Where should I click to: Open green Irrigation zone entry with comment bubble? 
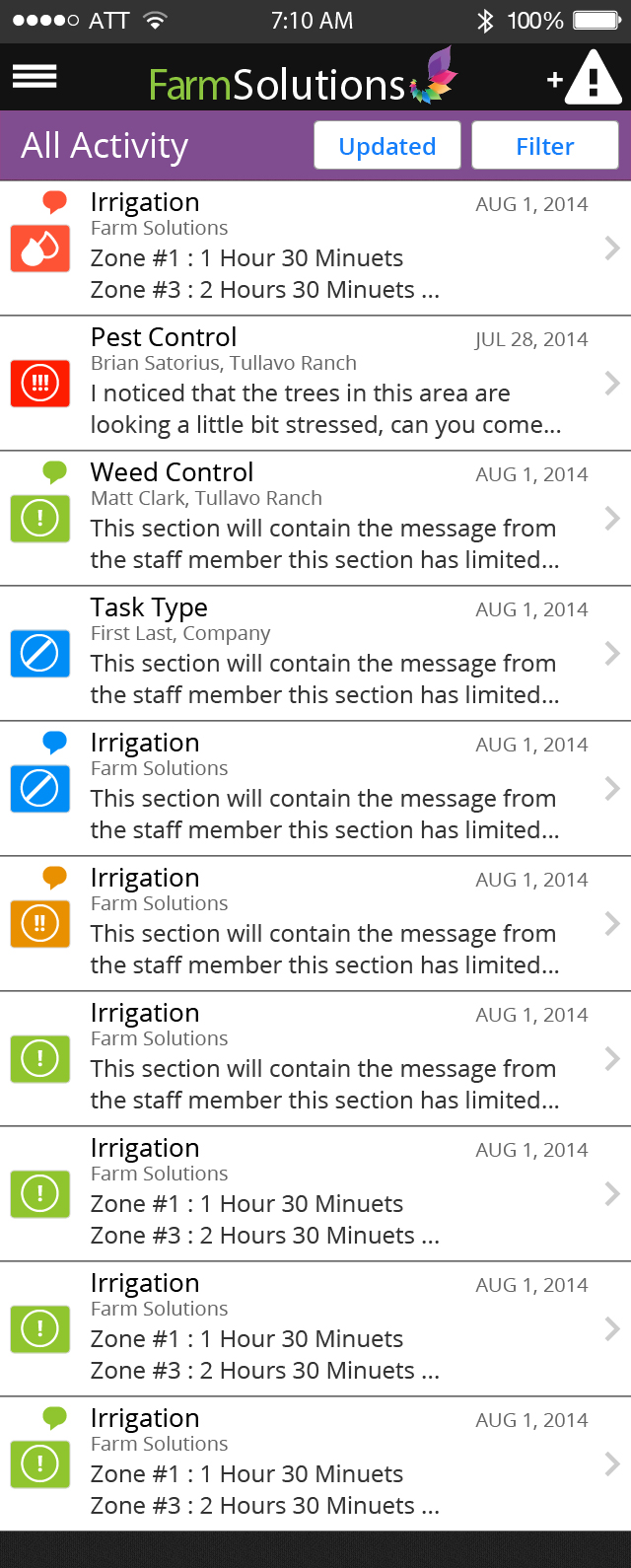tap(315, 1463)
